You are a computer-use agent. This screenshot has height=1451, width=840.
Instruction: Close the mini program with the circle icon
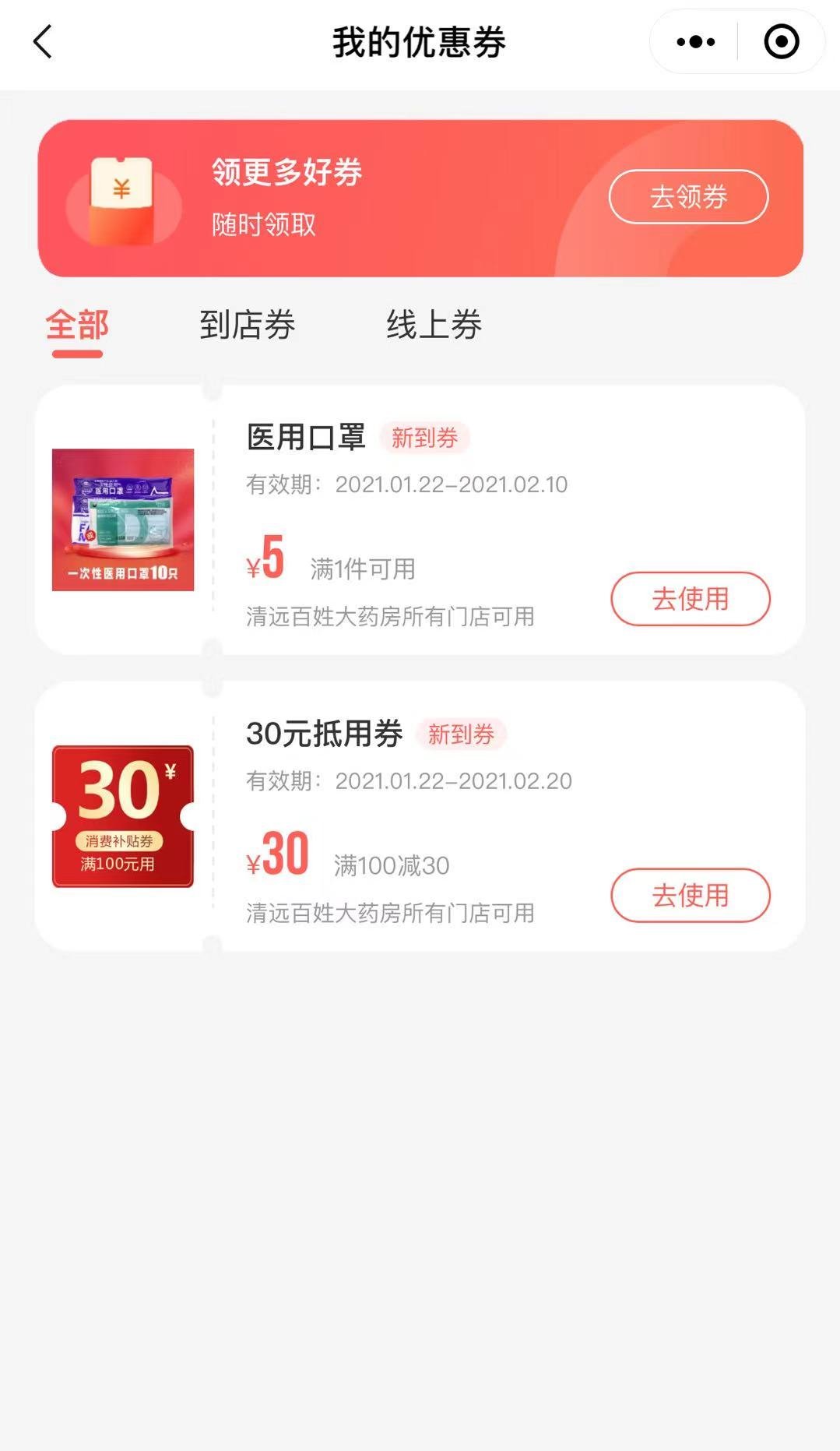pyautogui.click(x=781, y=42)
